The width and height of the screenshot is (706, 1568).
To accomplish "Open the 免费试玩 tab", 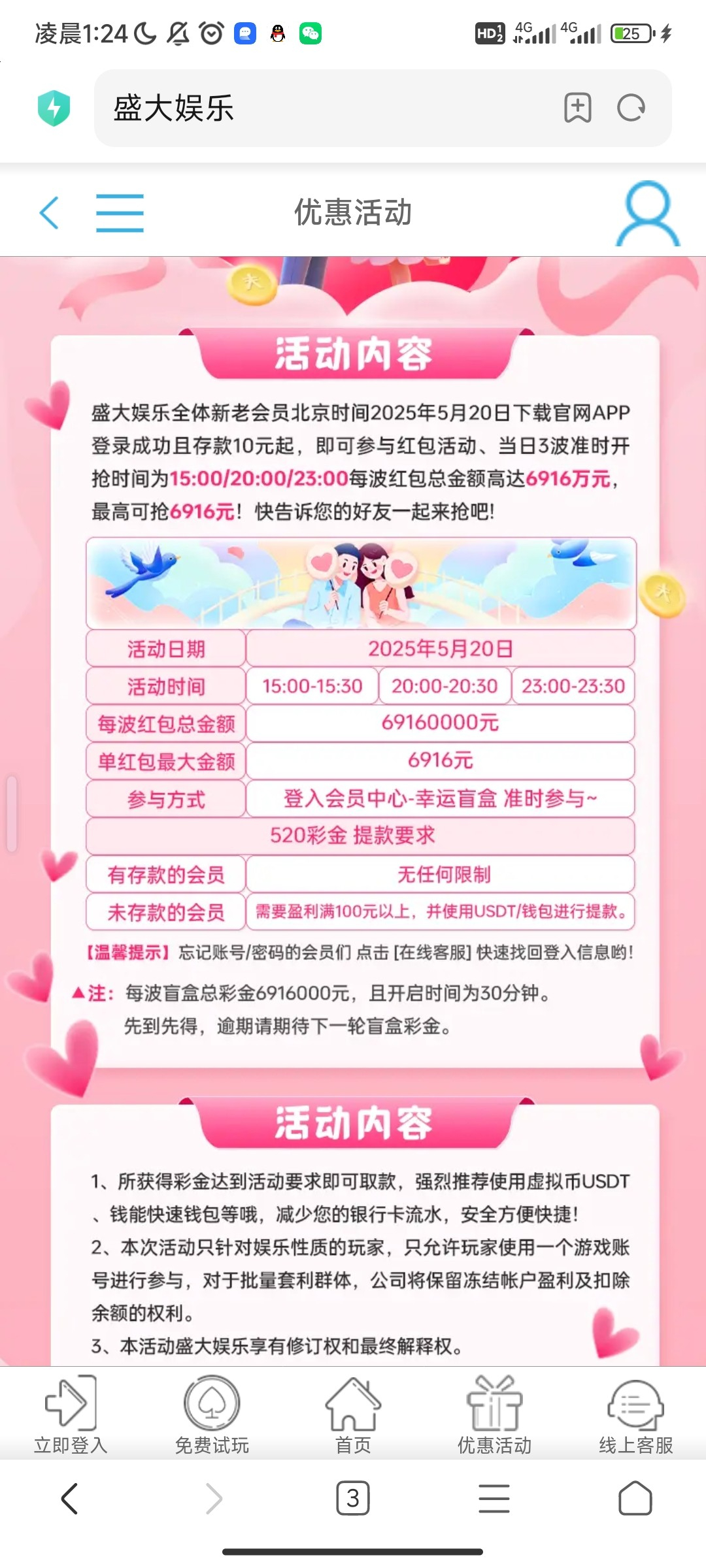I will (x=212, y=1415).
